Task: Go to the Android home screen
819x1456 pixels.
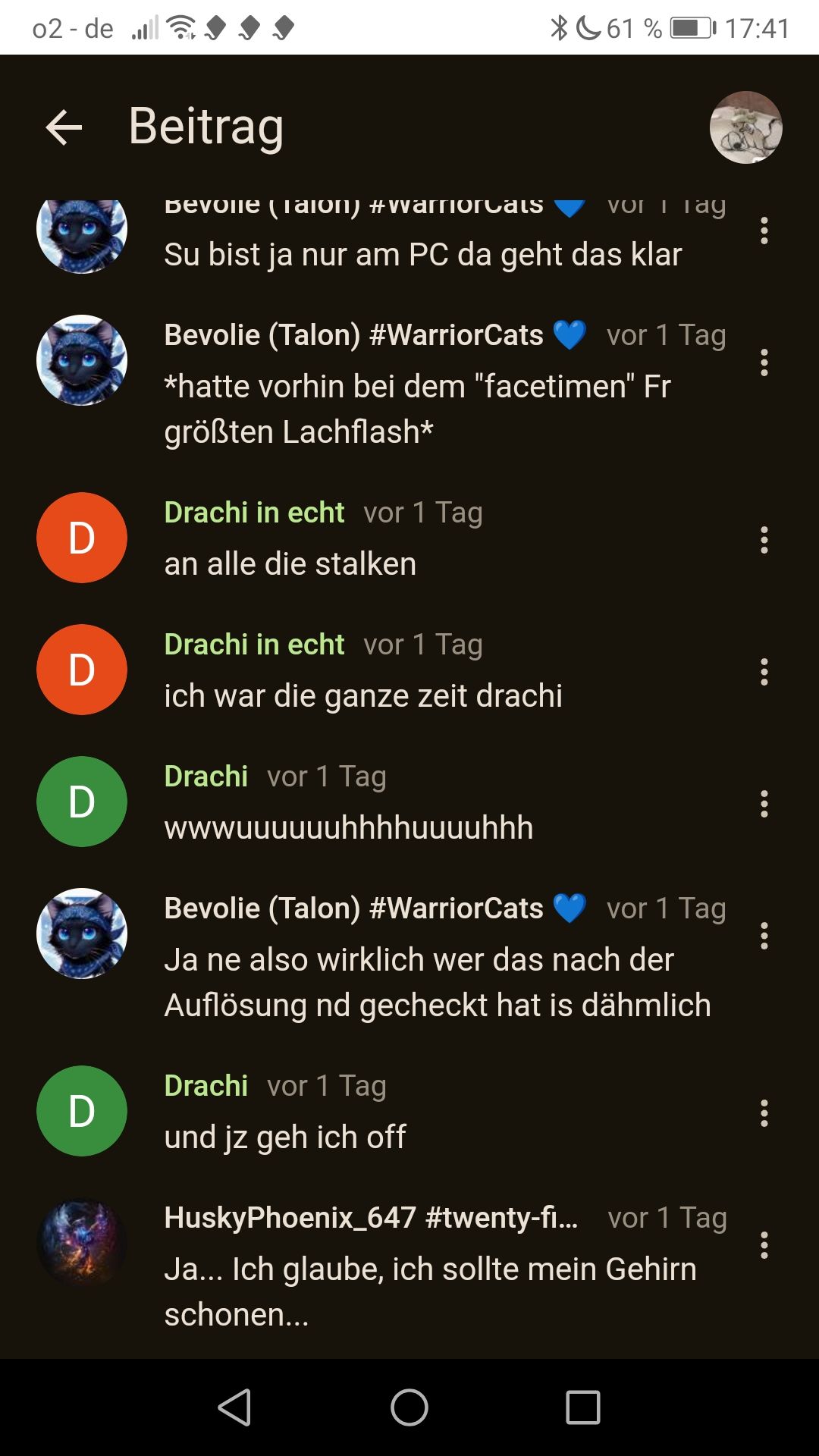Action: 409,1407
